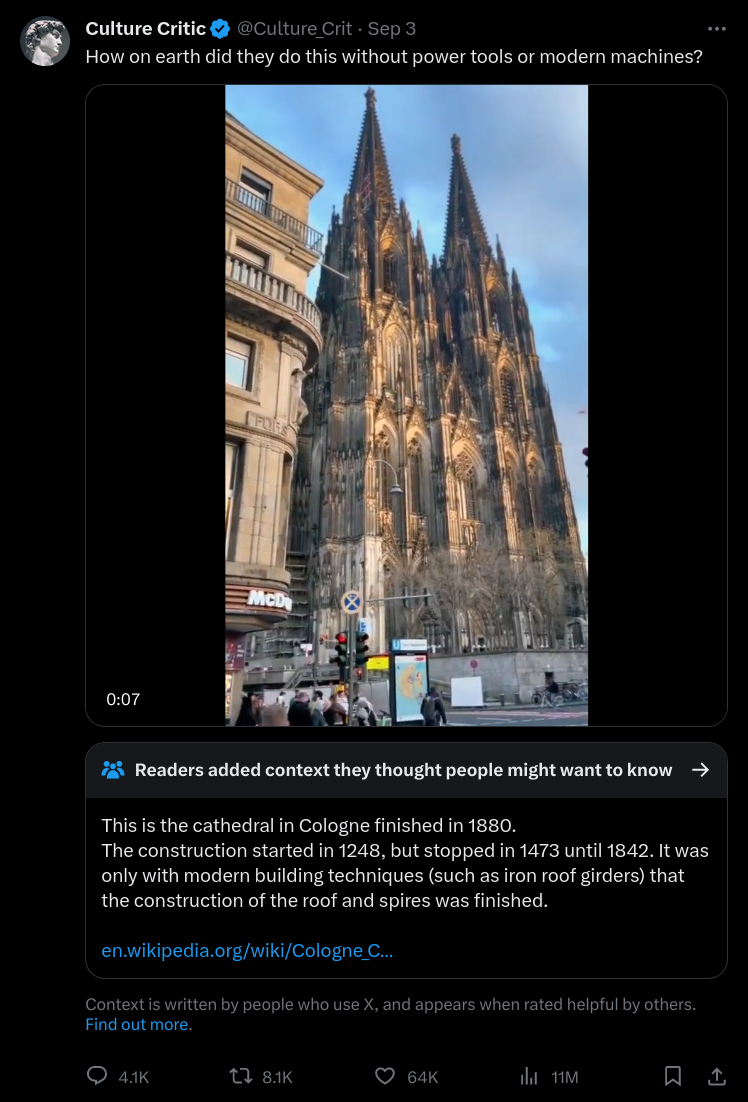Open the post's overflow menu
The image size is (748, 1102).
pyautogui.click(x=716, y=29)
